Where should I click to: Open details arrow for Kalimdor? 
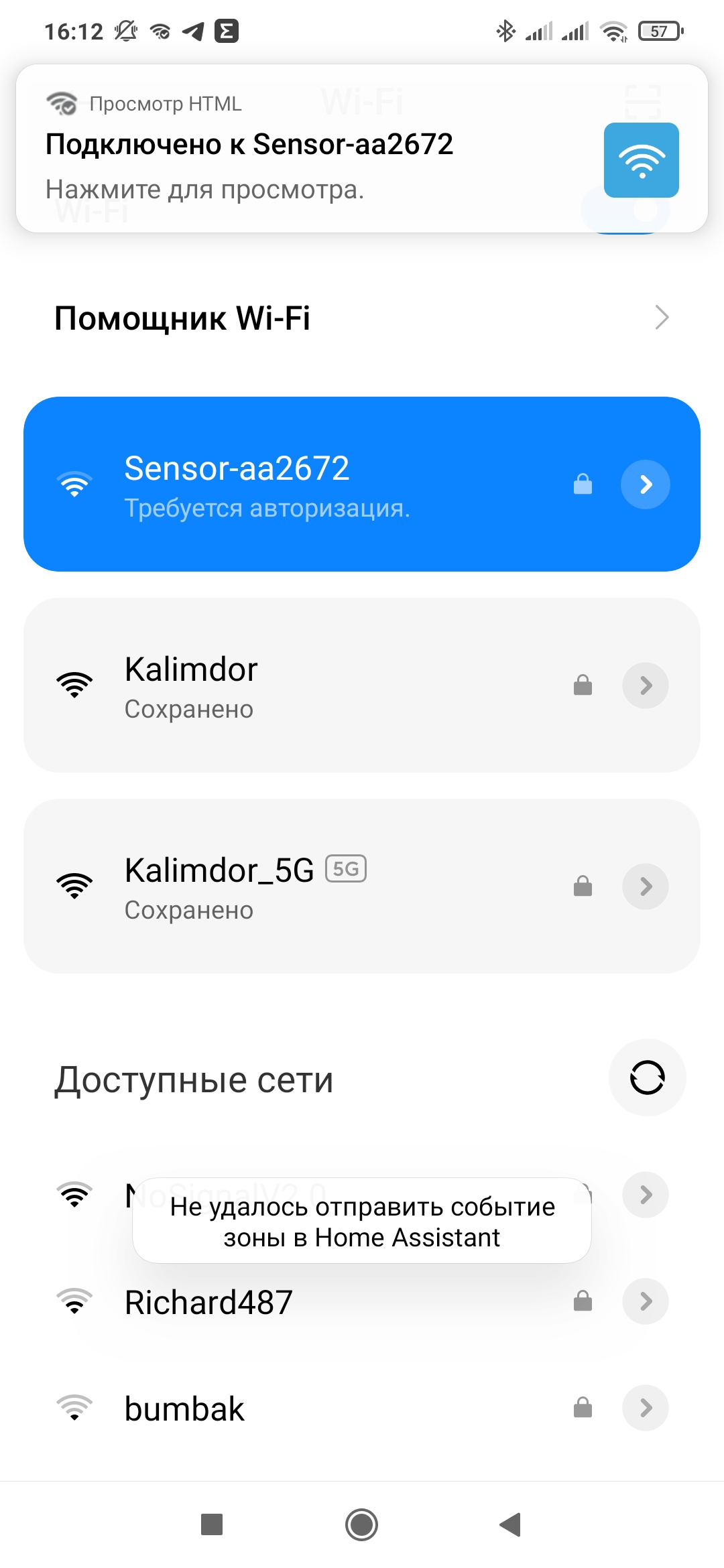645,685
